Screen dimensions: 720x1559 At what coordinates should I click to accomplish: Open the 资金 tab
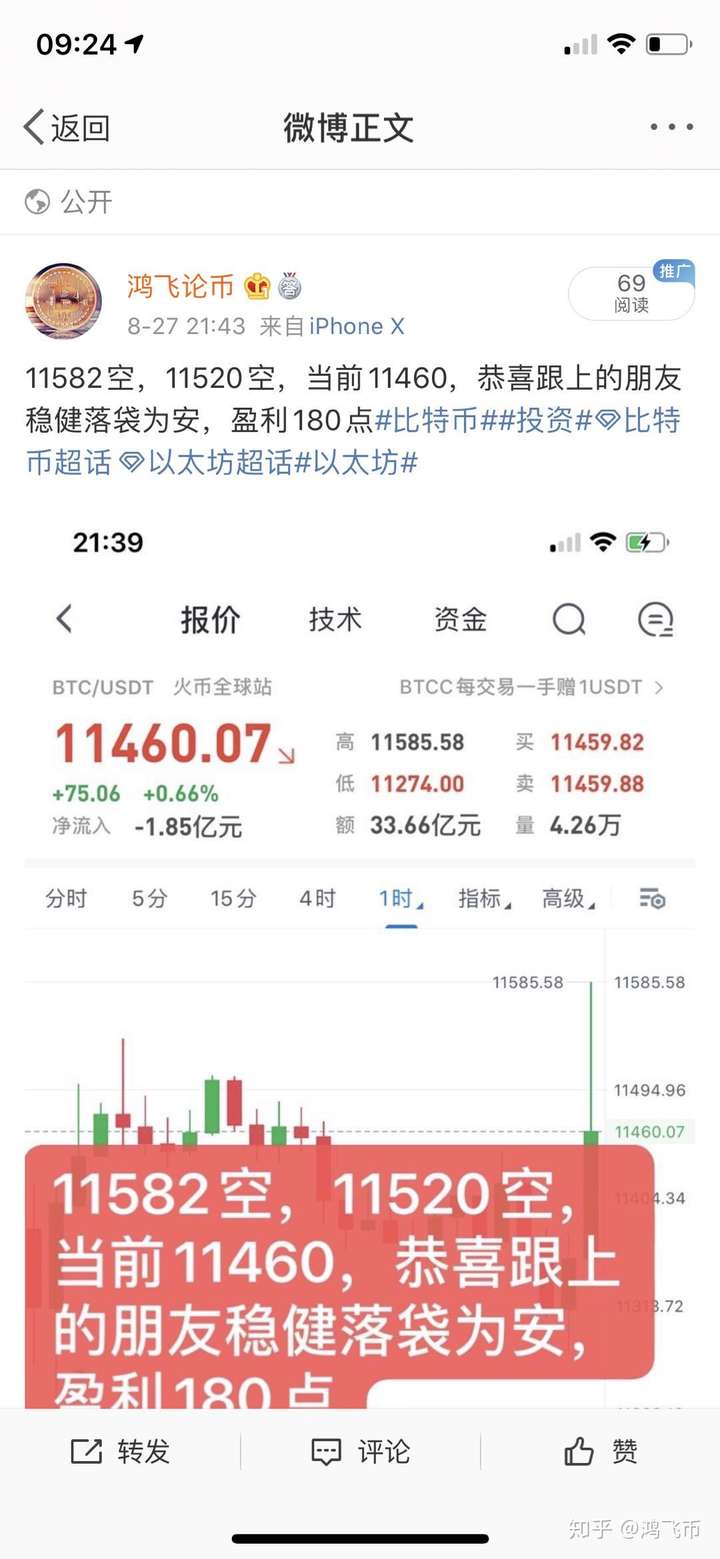[x=459, y=620]
